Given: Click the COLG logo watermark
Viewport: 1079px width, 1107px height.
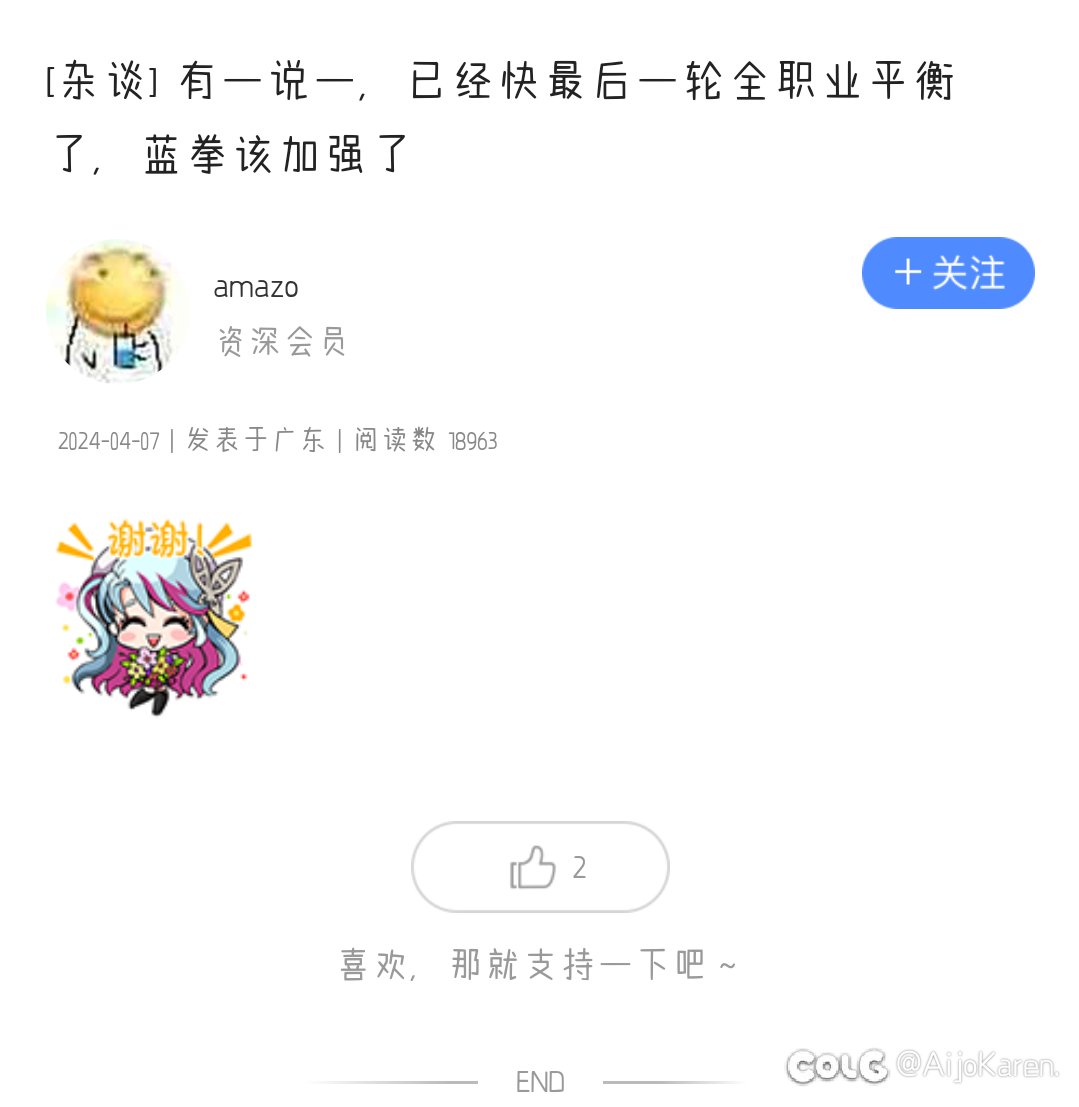Looking at the screenshot, I should point(836,1070).
